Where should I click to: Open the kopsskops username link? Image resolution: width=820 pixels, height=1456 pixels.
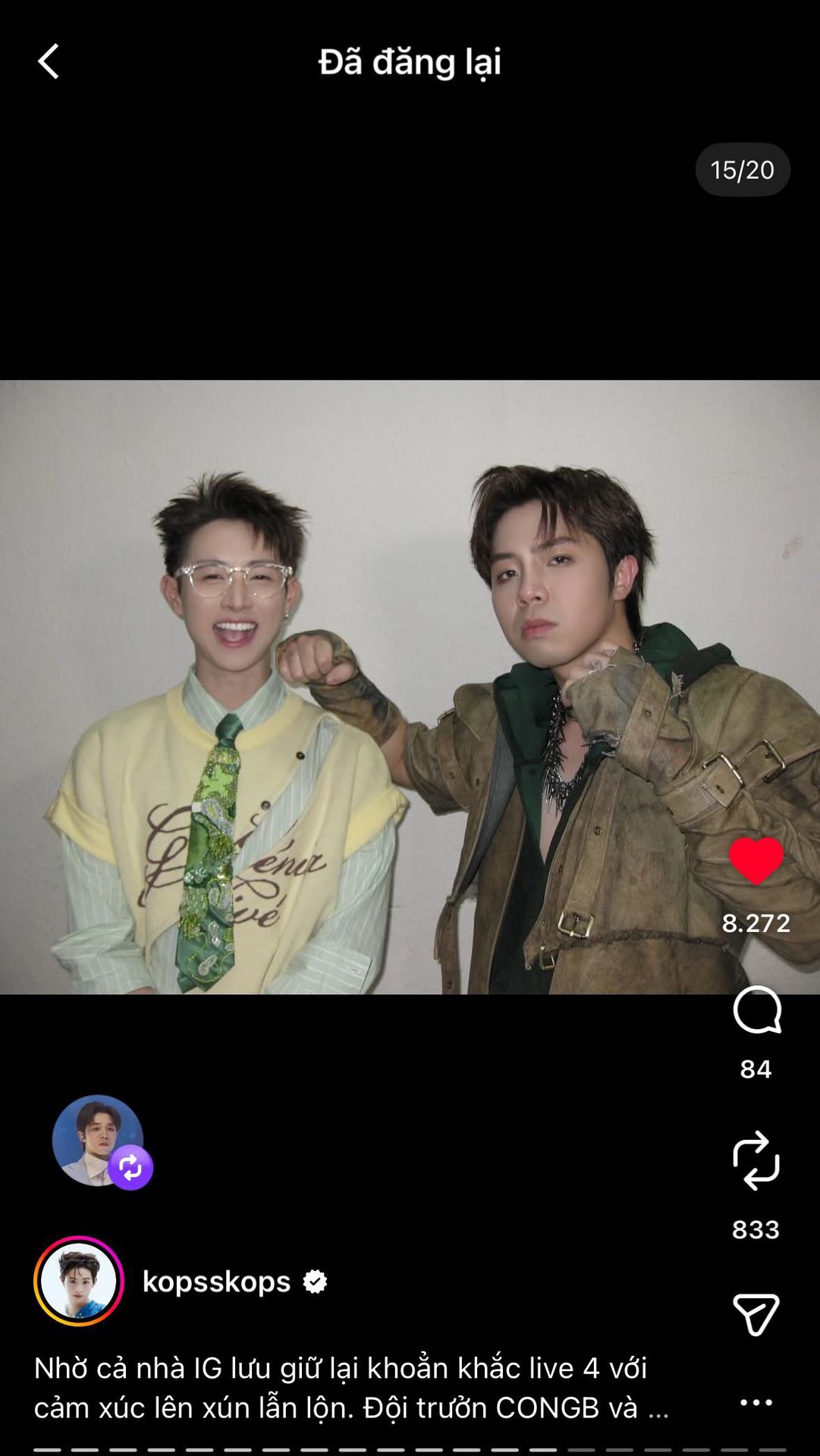pyautogui.click(x=216, y=1282)
